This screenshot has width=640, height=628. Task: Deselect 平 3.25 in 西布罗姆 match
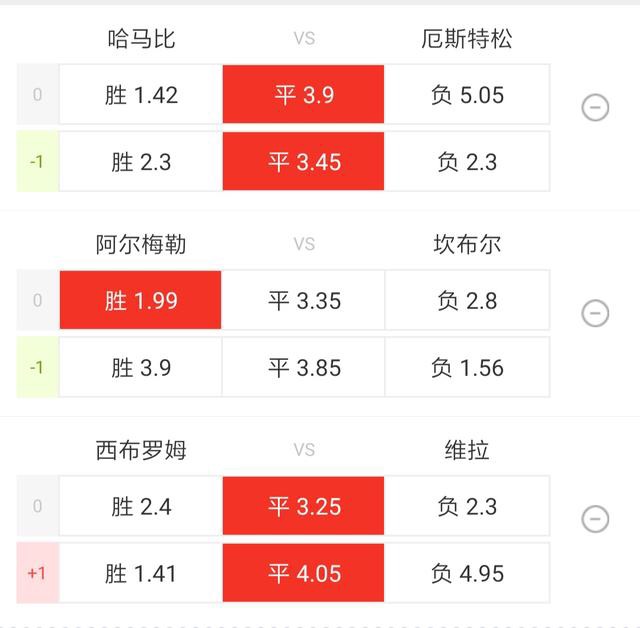point(303,506)
